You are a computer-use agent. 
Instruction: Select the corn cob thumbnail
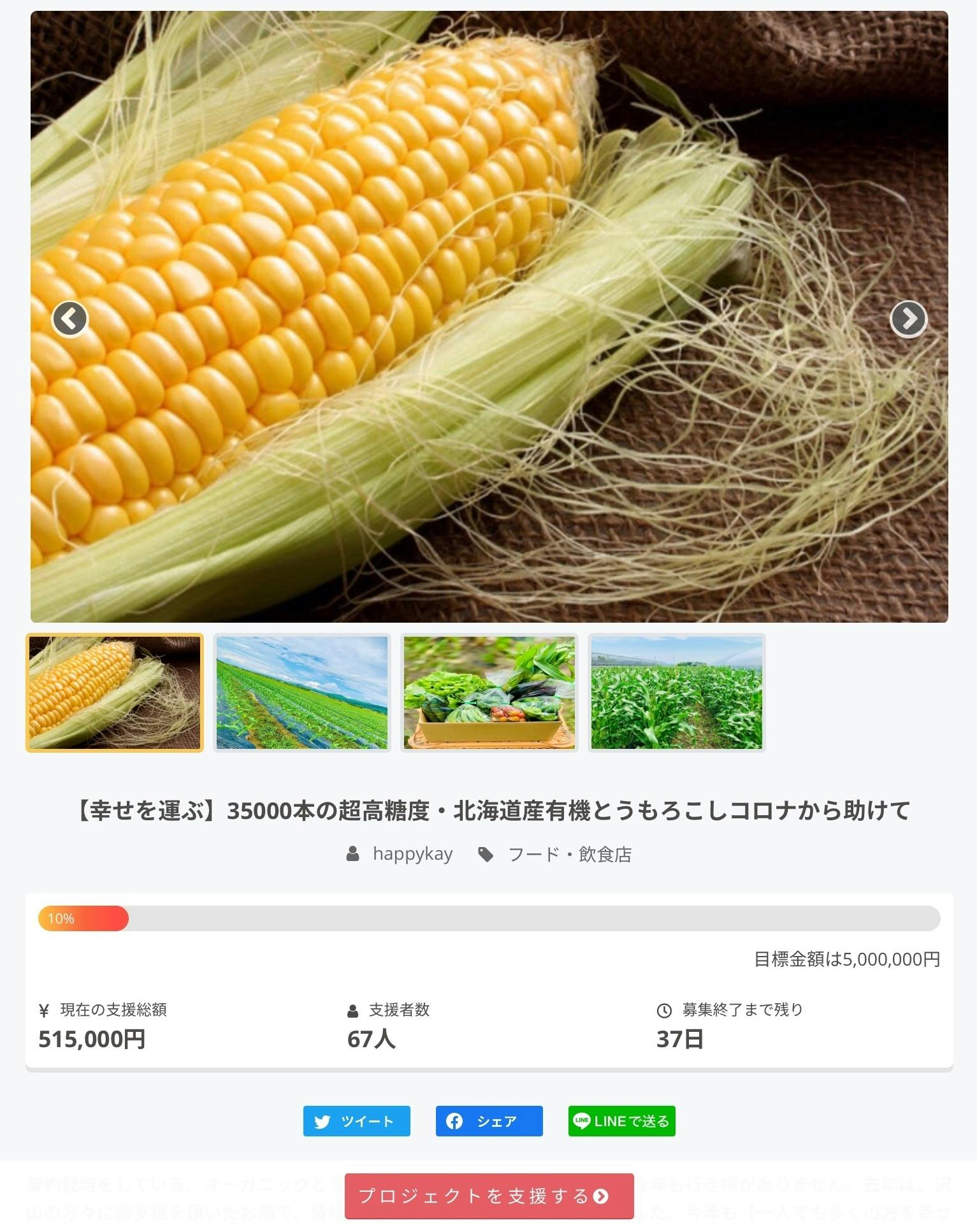tap(115, 693)
